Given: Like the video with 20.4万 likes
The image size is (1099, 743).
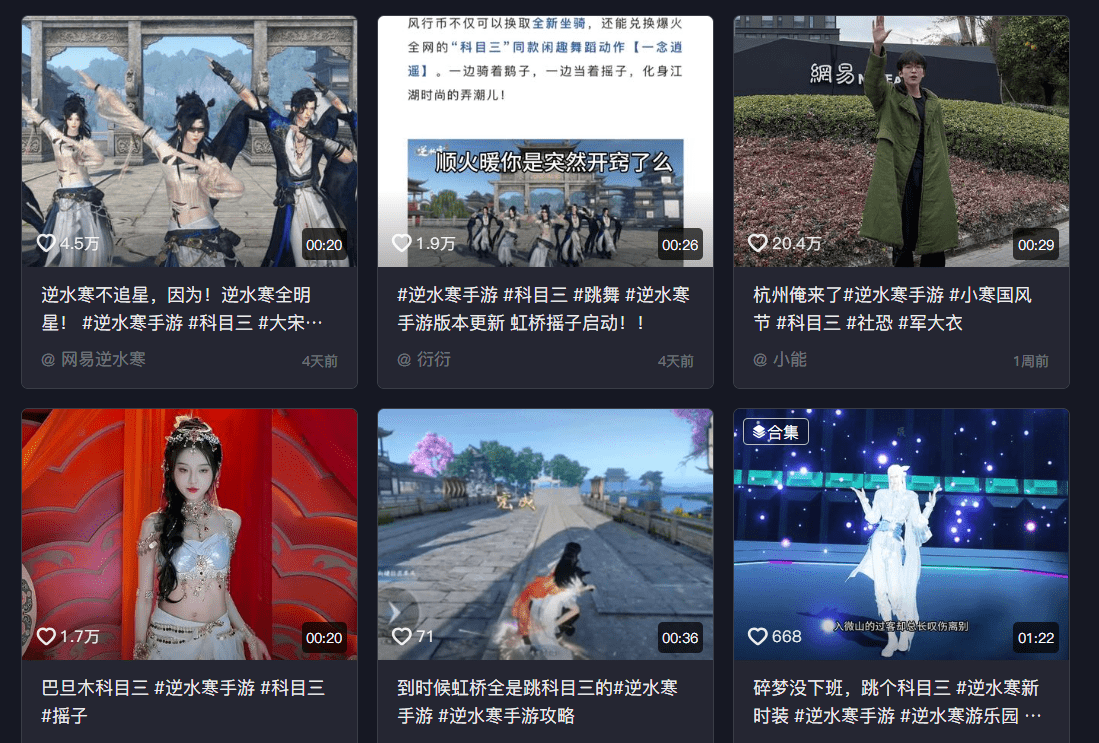Looking at the screenshot, I should click(x=758, y=243).
